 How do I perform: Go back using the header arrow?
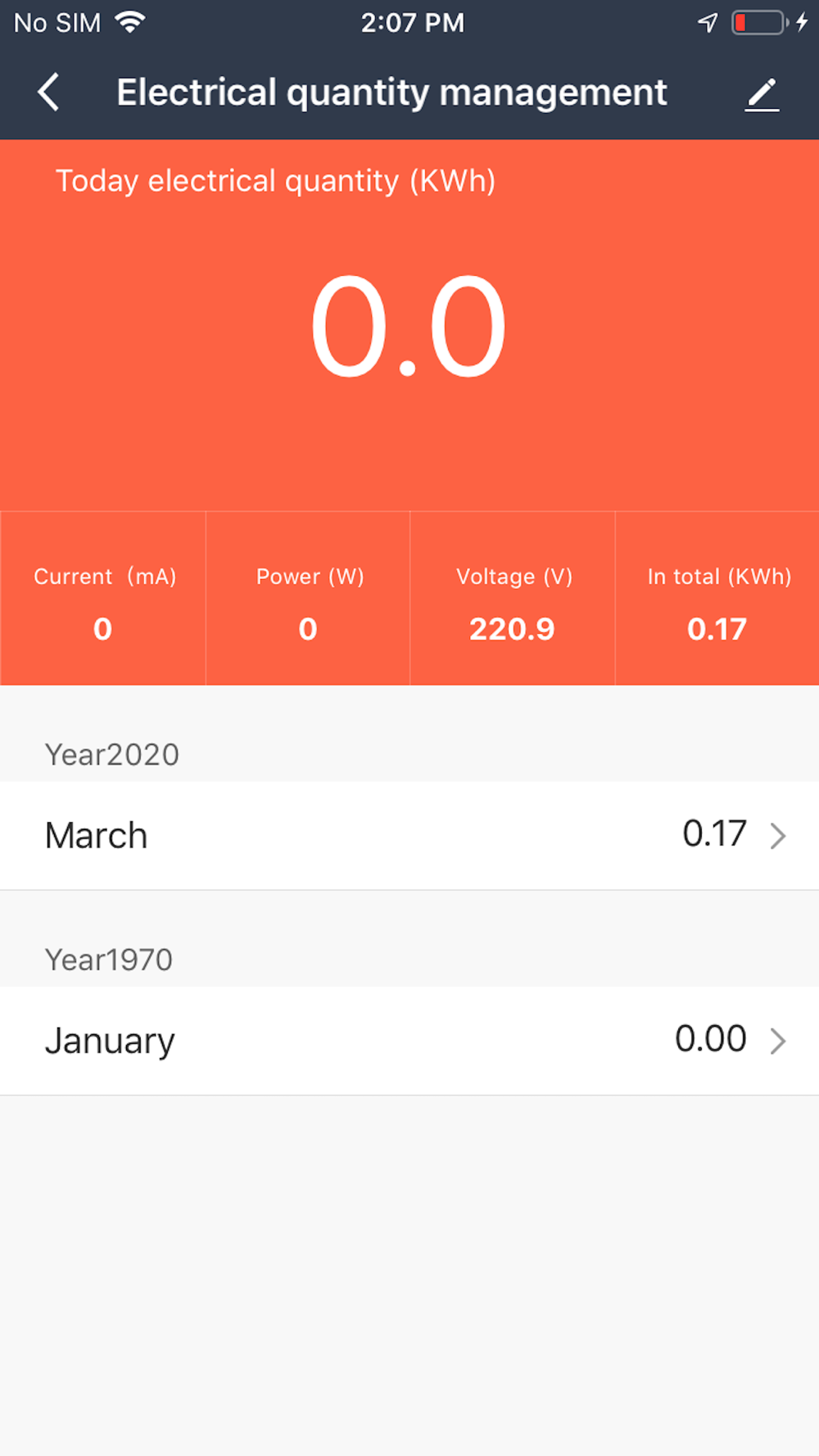coord(49,92)
